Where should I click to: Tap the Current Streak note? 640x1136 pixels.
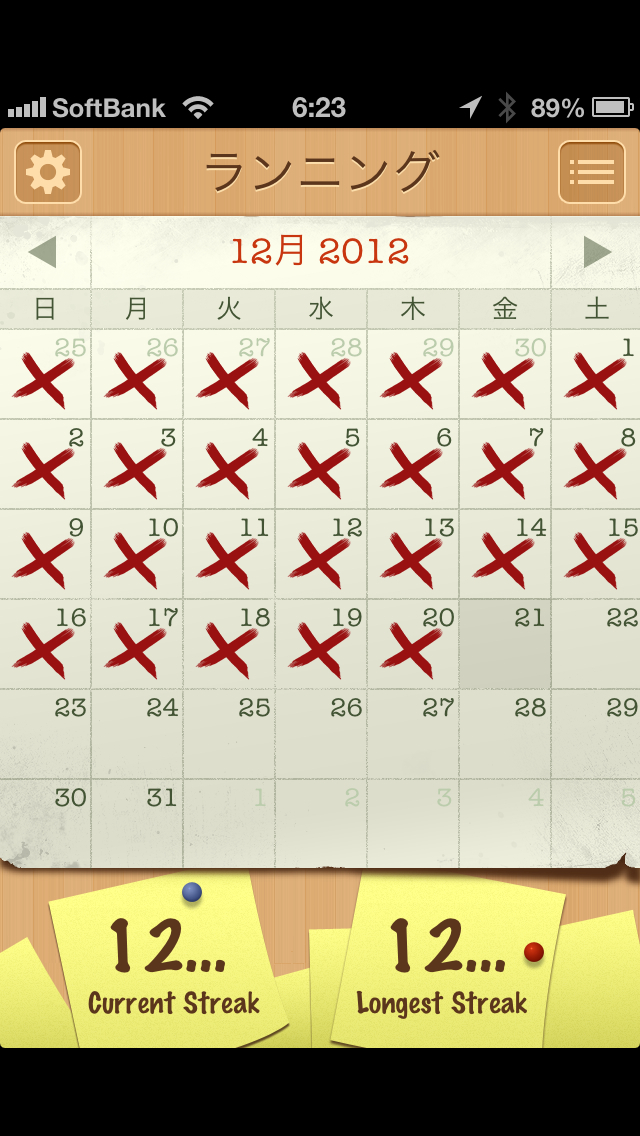click(170, 965)
